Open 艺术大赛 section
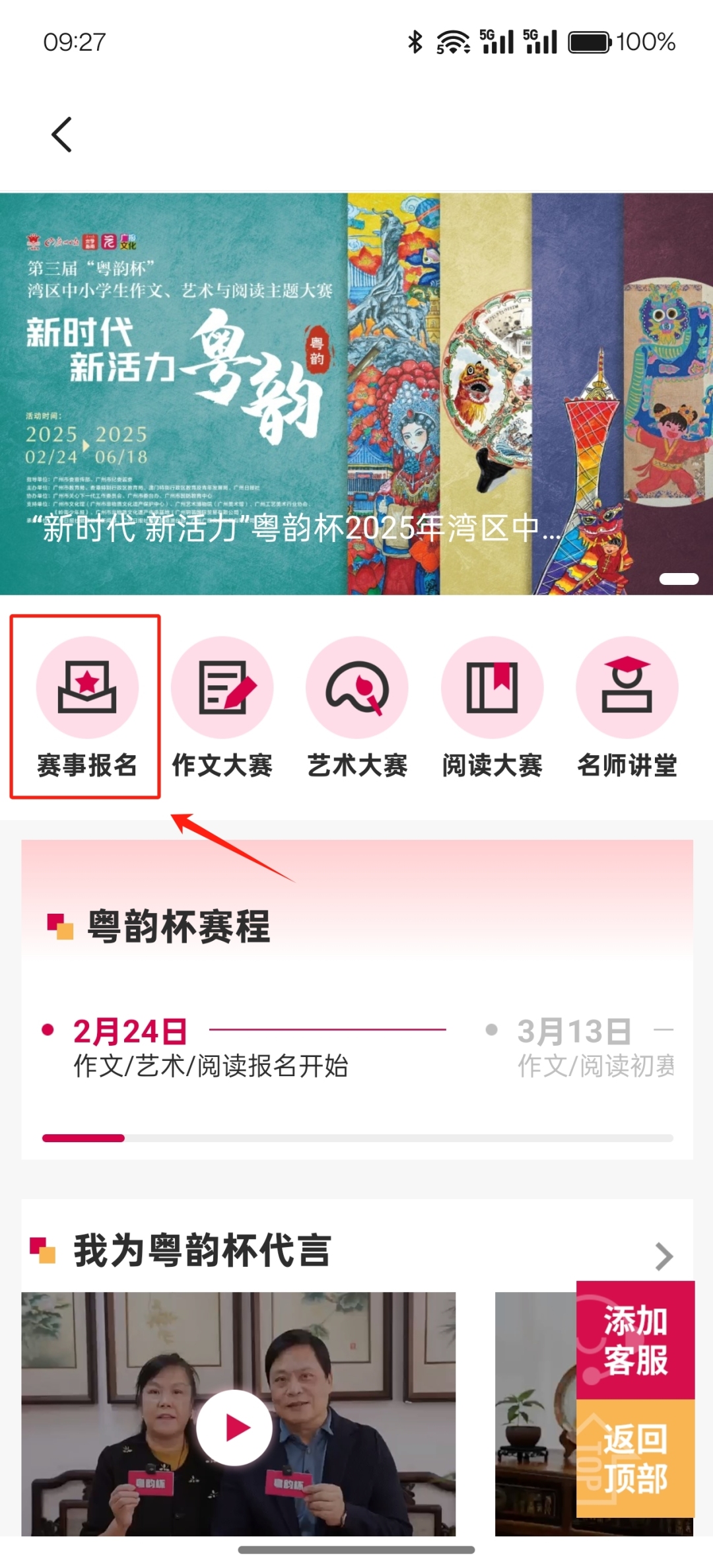Screen dimensions: 713x1568 (x=357, y=706)
